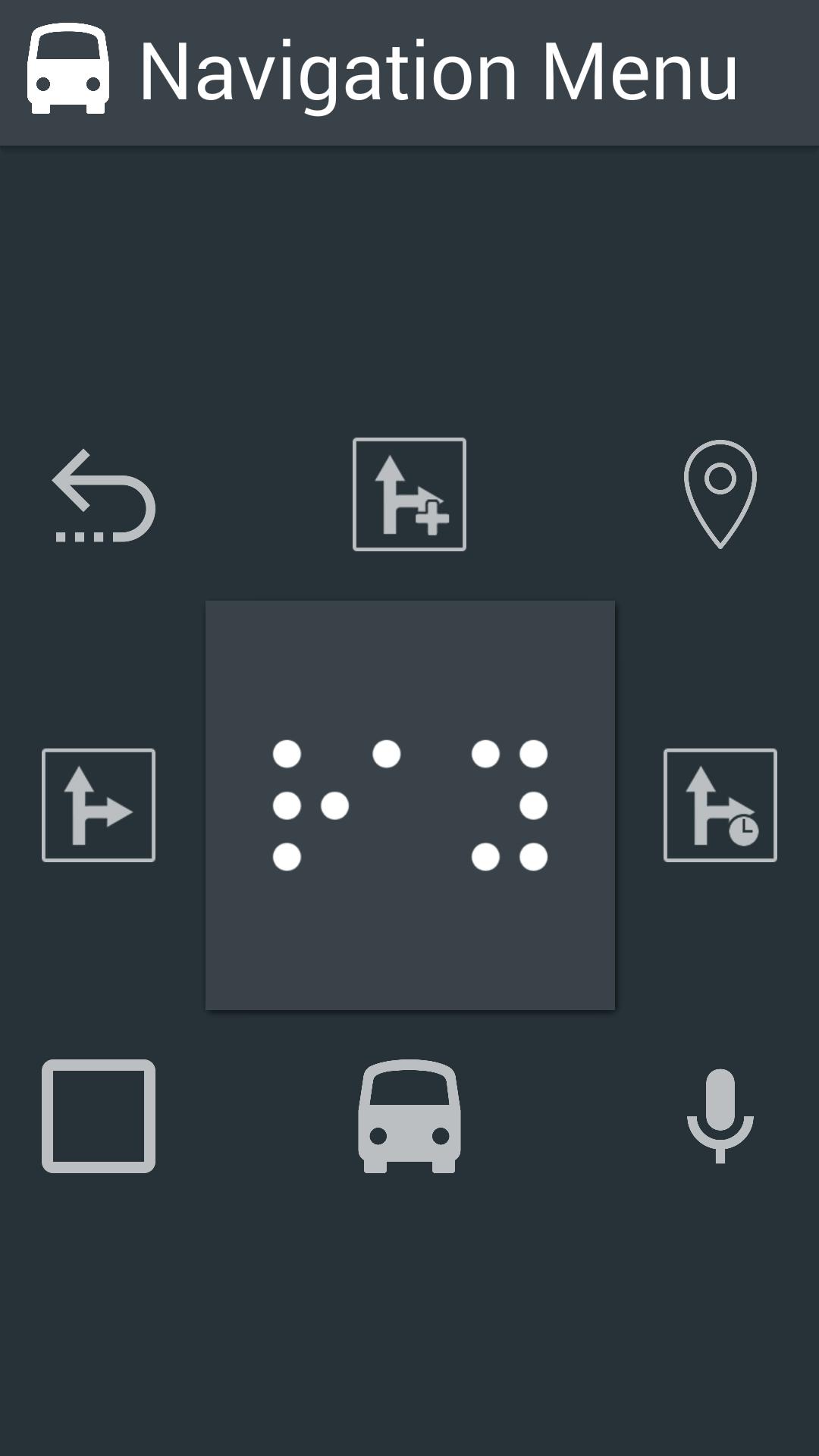The height and width of the screenshot is (1456, 819).
Task: Tap the U-turn back arrow icon
Action: click(x=103, y=496)
